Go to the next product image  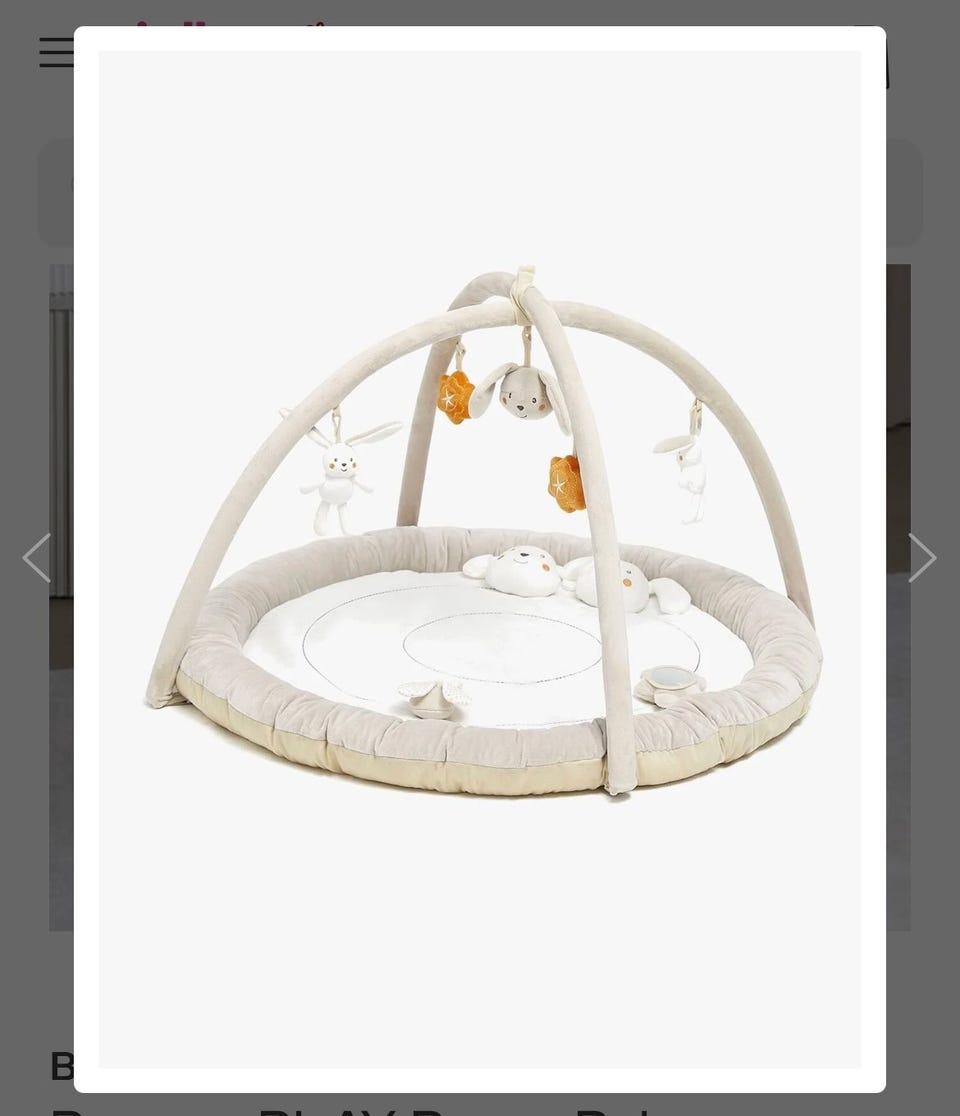click(x=921, y=558)
